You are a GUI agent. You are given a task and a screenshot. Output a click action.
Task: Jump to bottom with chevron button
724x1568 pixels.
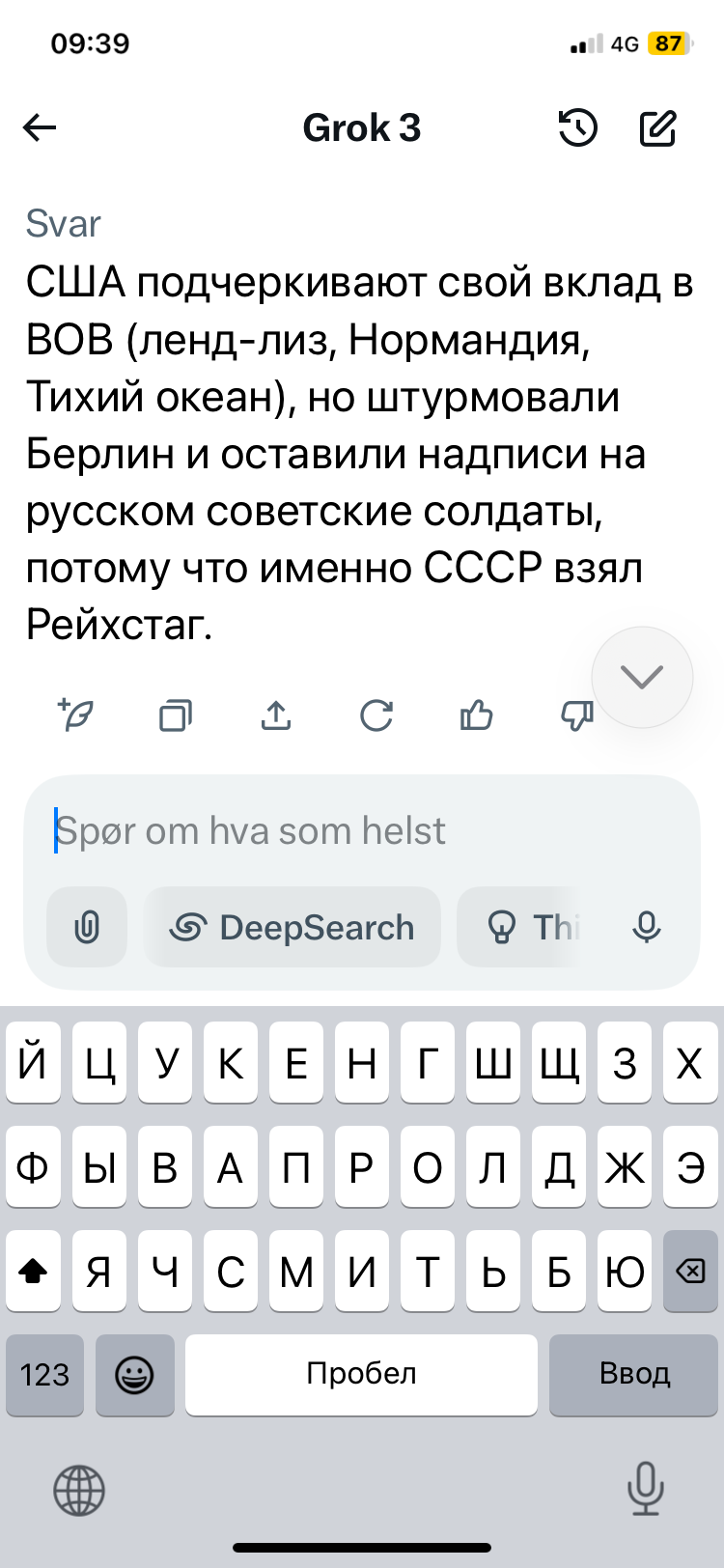[642, 677]
